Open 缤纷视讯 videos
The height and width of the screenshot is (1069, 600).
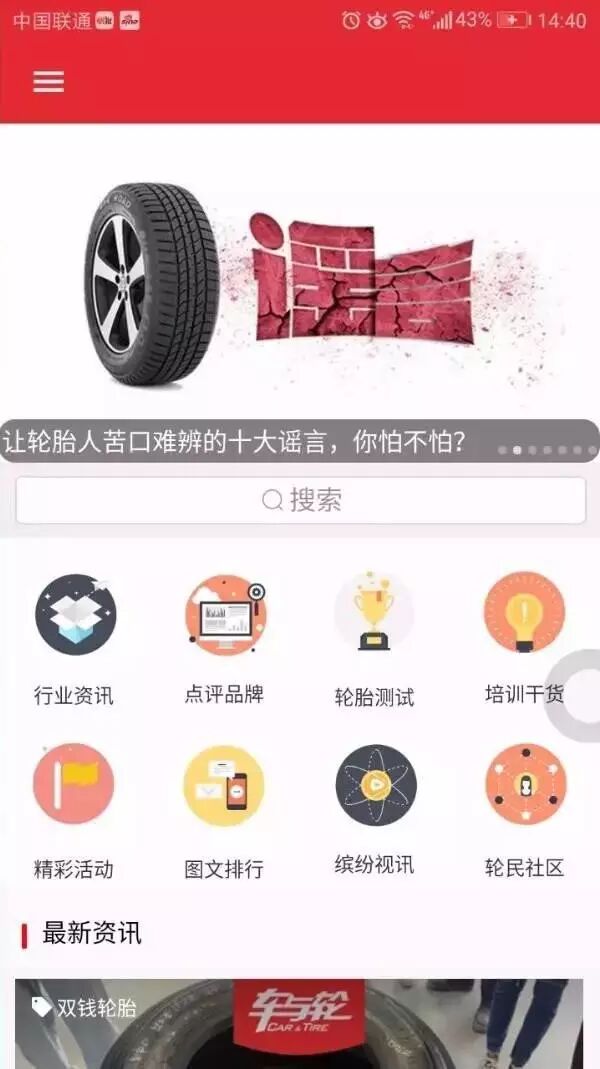pyautogui.click(x=374, y=810)
